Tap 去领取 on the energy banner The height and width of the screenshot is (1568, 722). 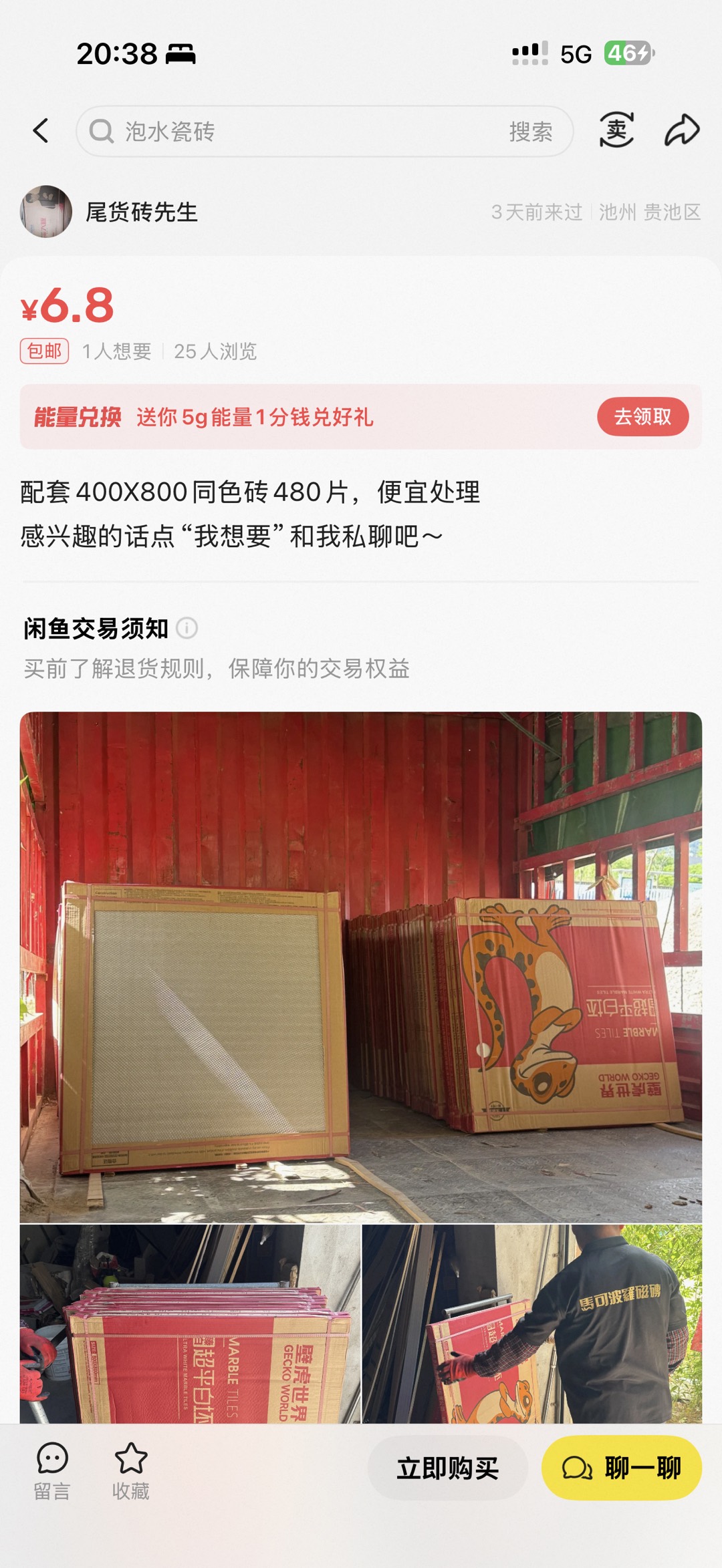click(x=642, y=417)
